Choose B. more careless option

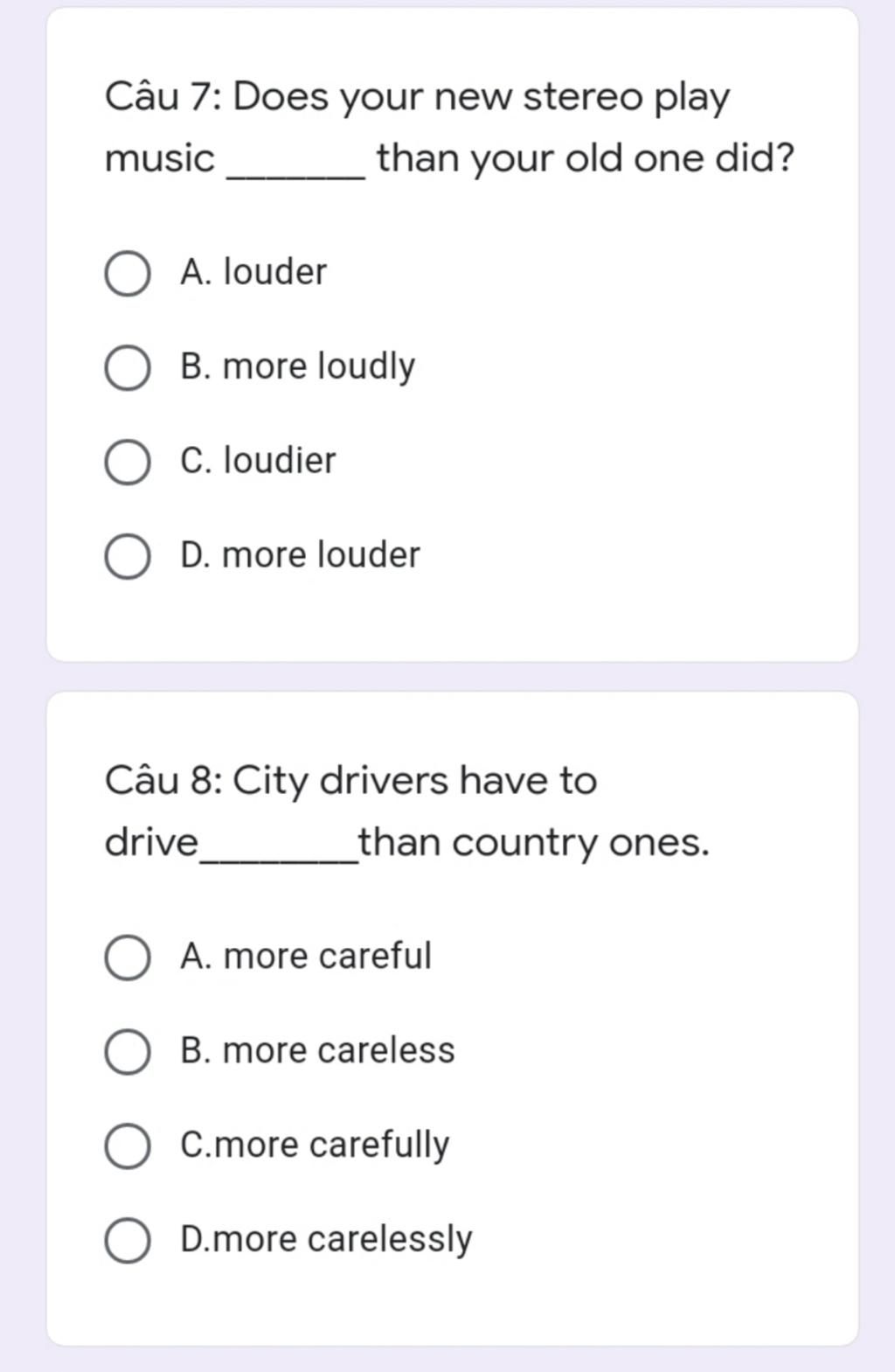coord(128,1052)
